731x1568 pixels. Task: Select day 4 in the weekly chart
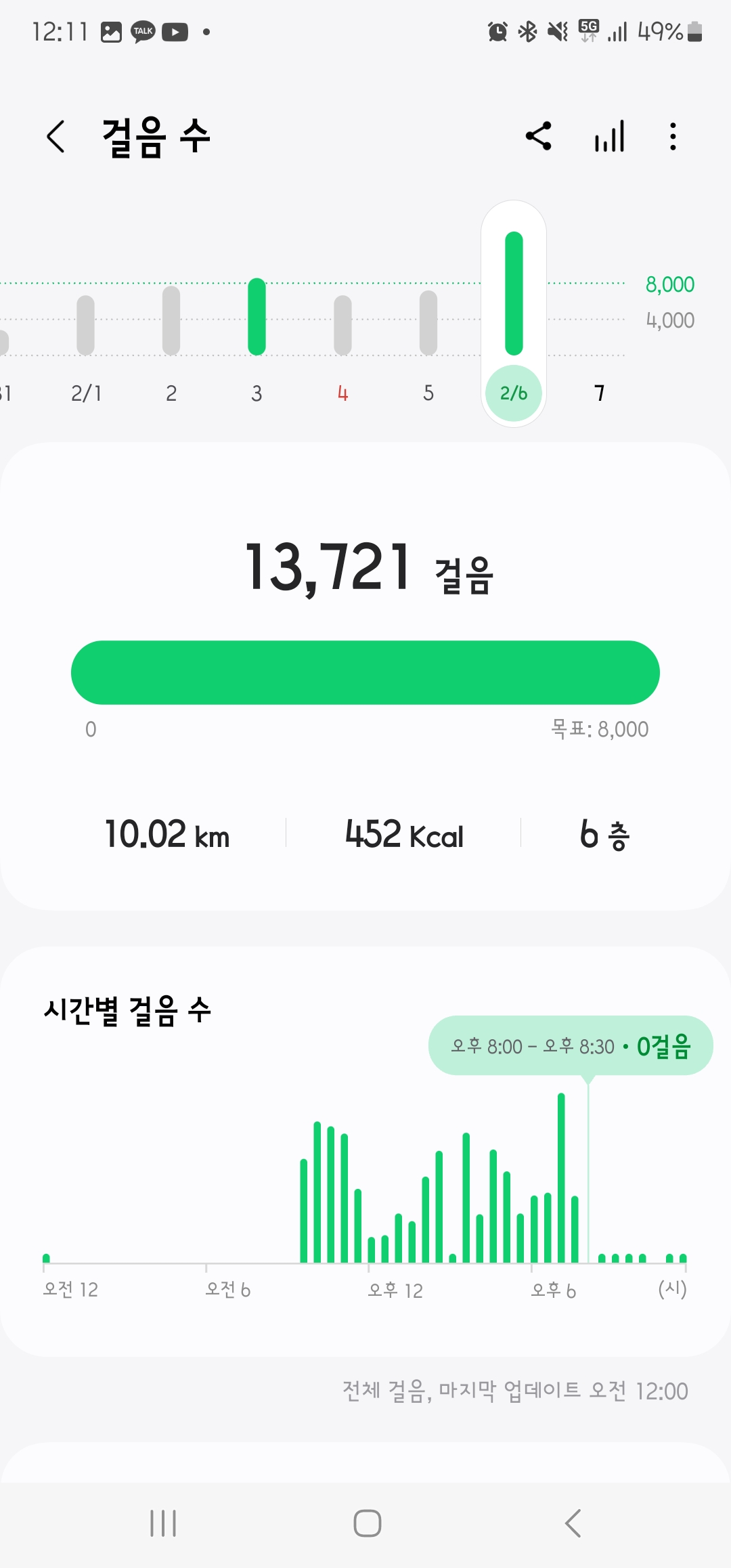click(x=342, y=326)
